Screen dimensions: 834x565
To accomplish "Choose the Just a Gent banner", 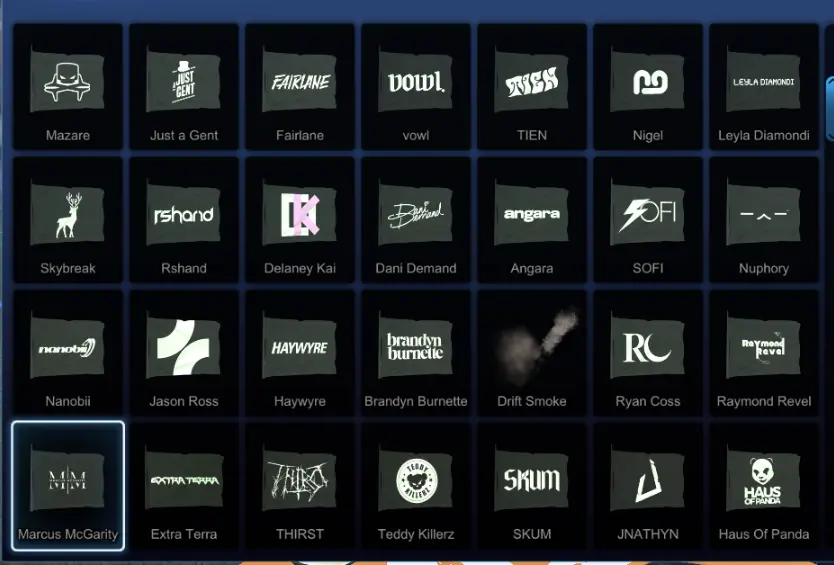I will [184, 86].
